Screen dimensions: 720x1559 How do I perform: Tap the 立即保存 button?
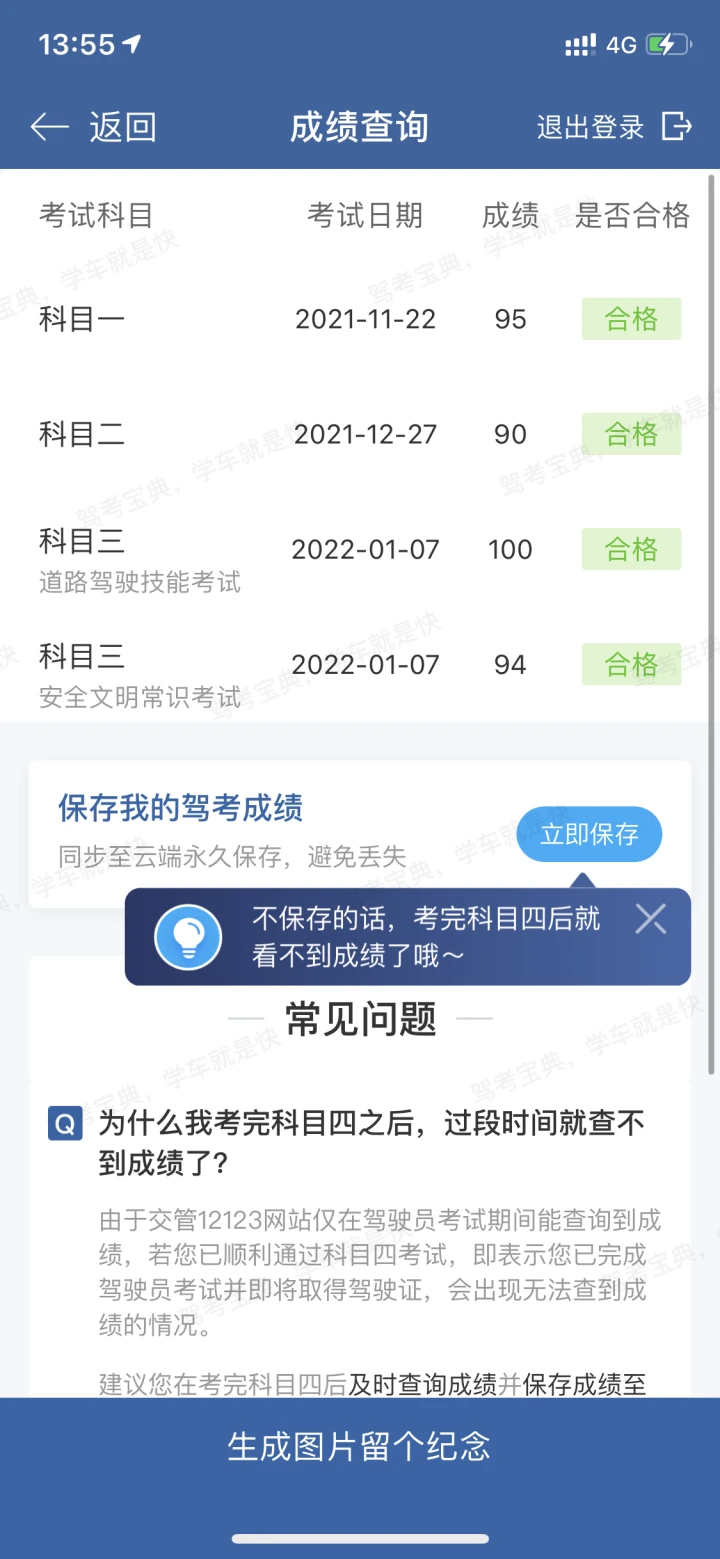(x=589, y=834)
